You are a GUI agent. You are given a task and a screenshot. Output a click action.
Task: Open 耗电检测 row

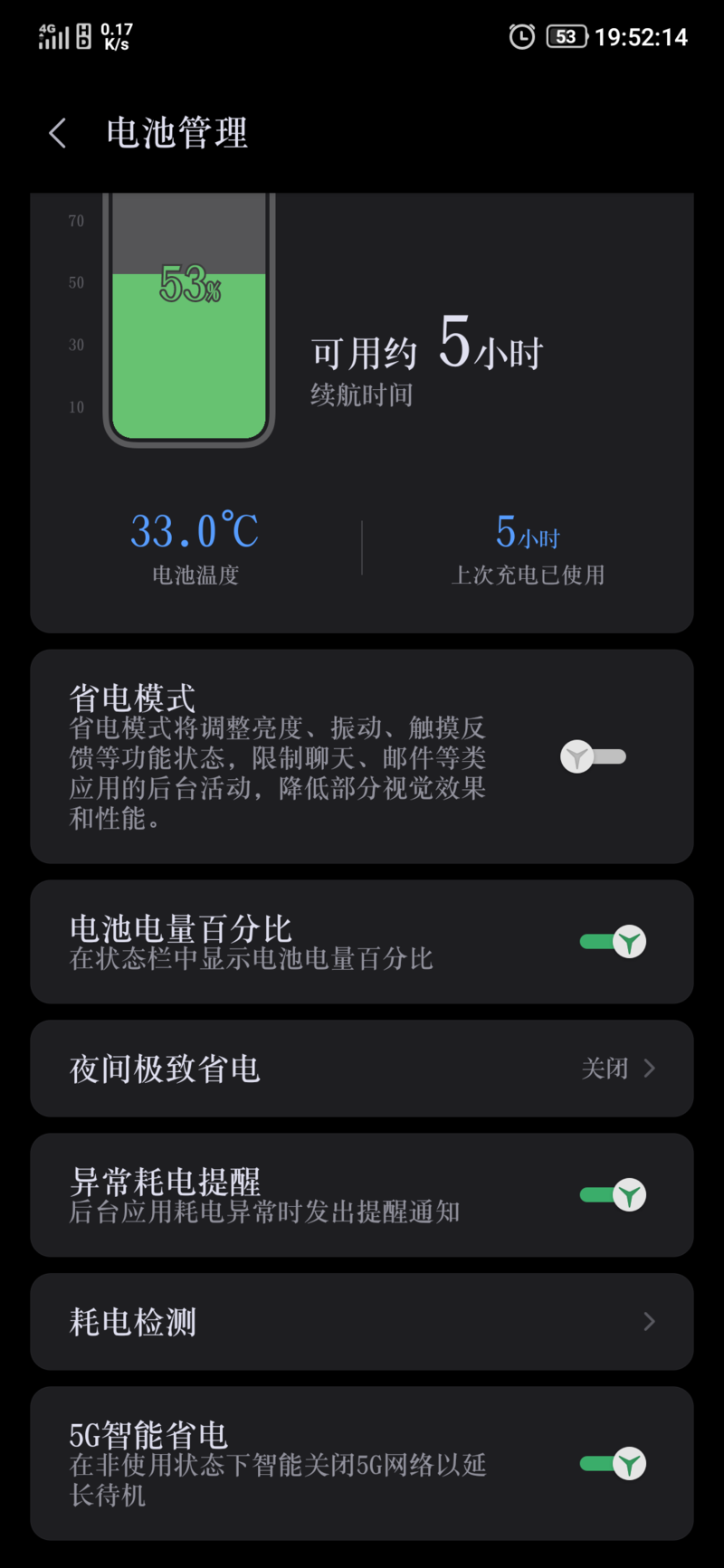tap(362, 1322)
